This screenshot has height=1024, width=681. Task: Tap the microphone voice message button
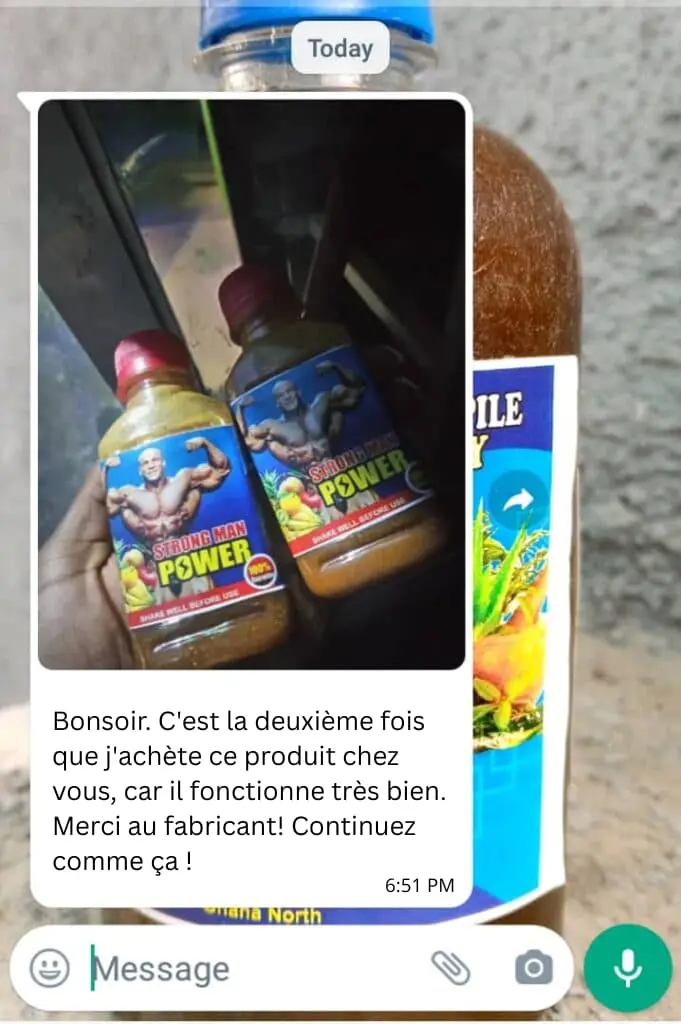628,967
